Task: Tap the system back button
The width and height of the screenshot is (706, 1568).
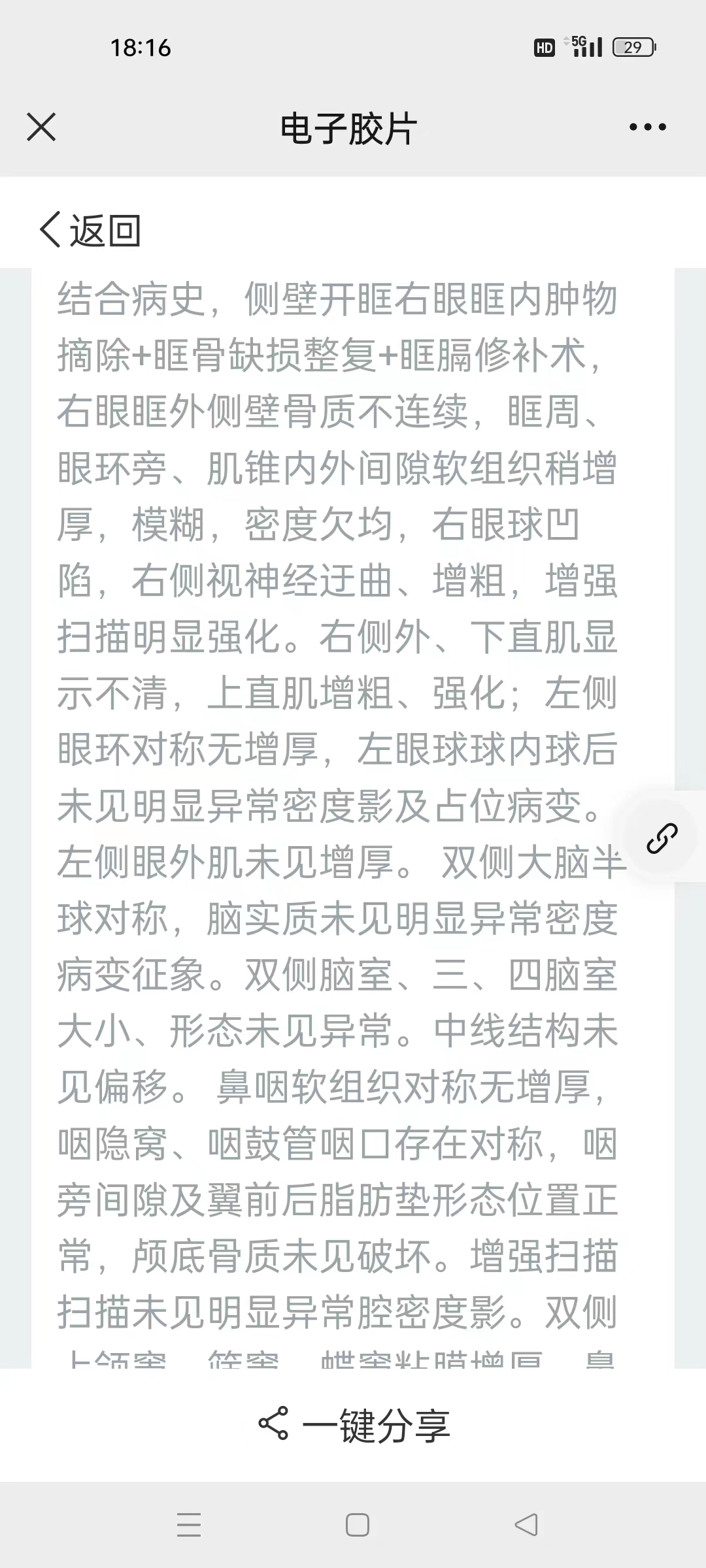Action: pyautogui.click(x=526, y=1525)
